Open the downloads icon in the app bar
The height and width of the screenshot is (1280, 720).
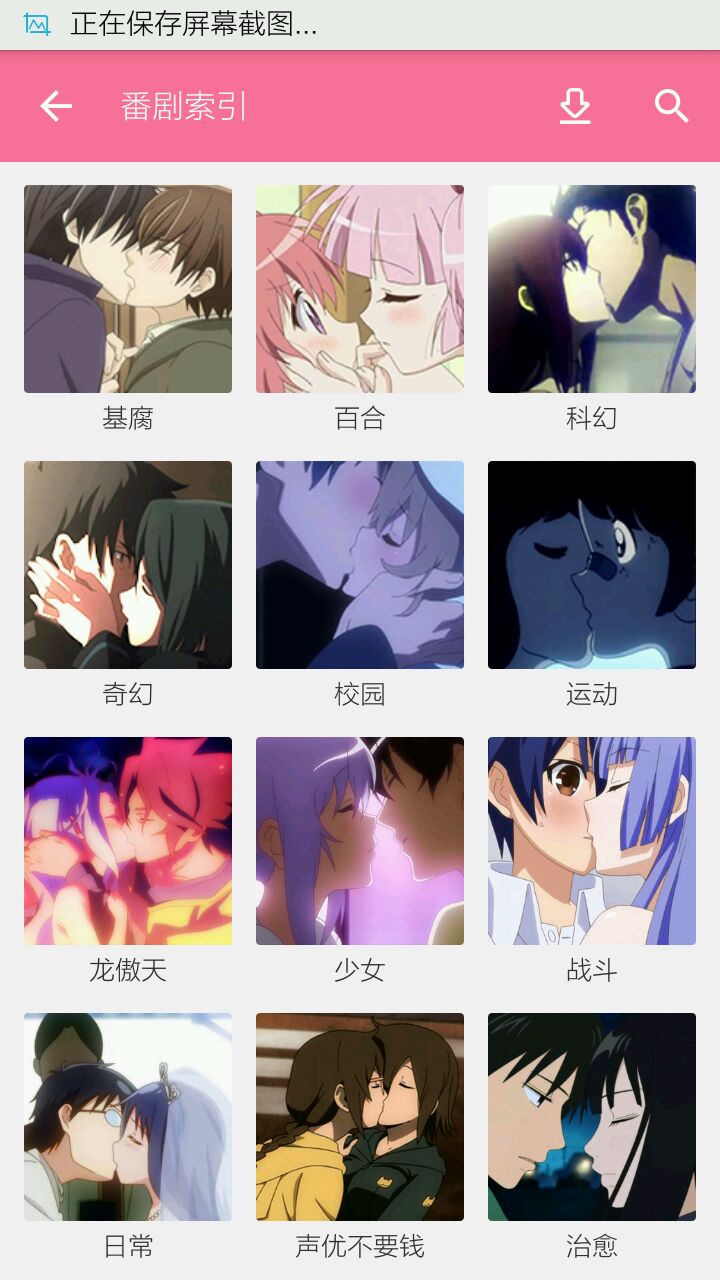(x=575, y=106)
